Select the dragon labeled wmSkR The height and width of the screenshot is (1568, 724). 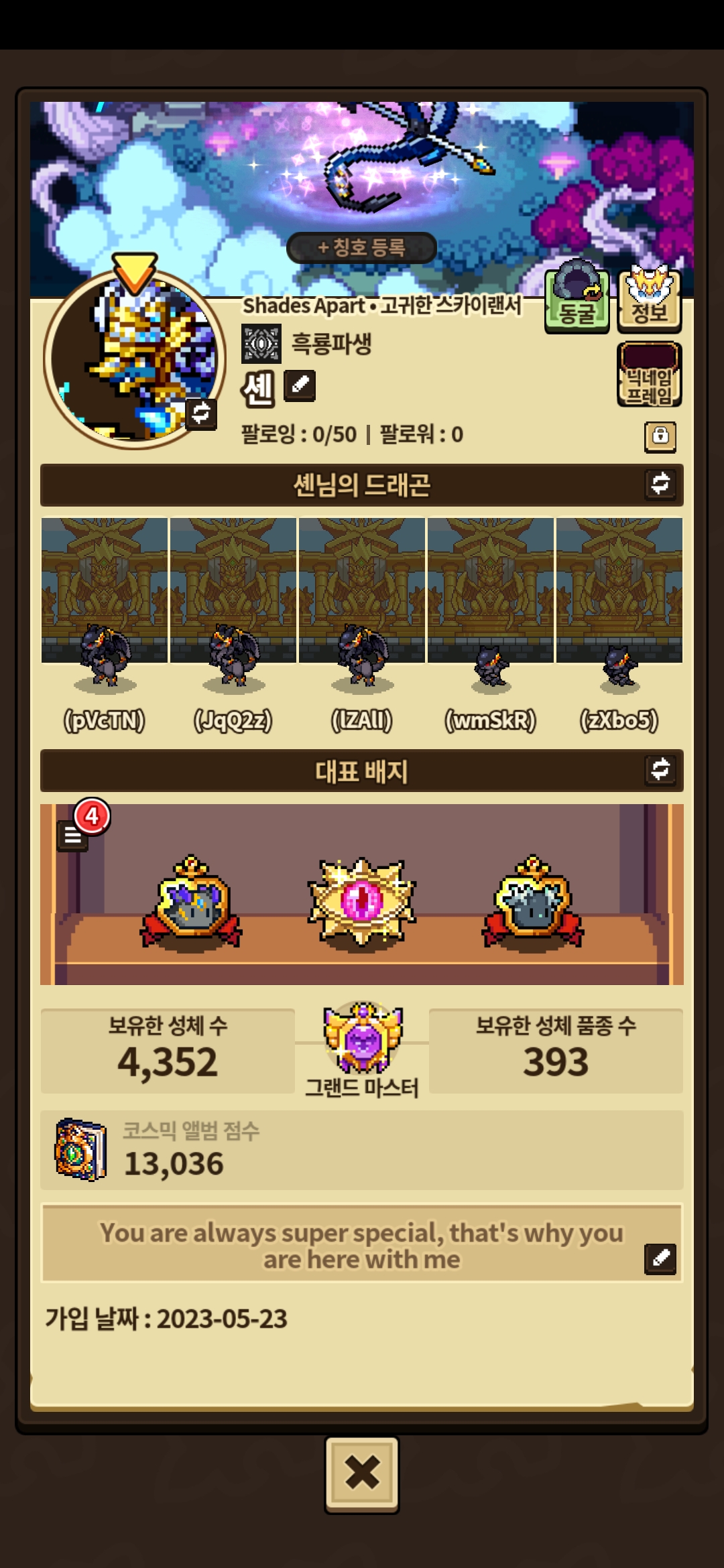tap(491, 667)
